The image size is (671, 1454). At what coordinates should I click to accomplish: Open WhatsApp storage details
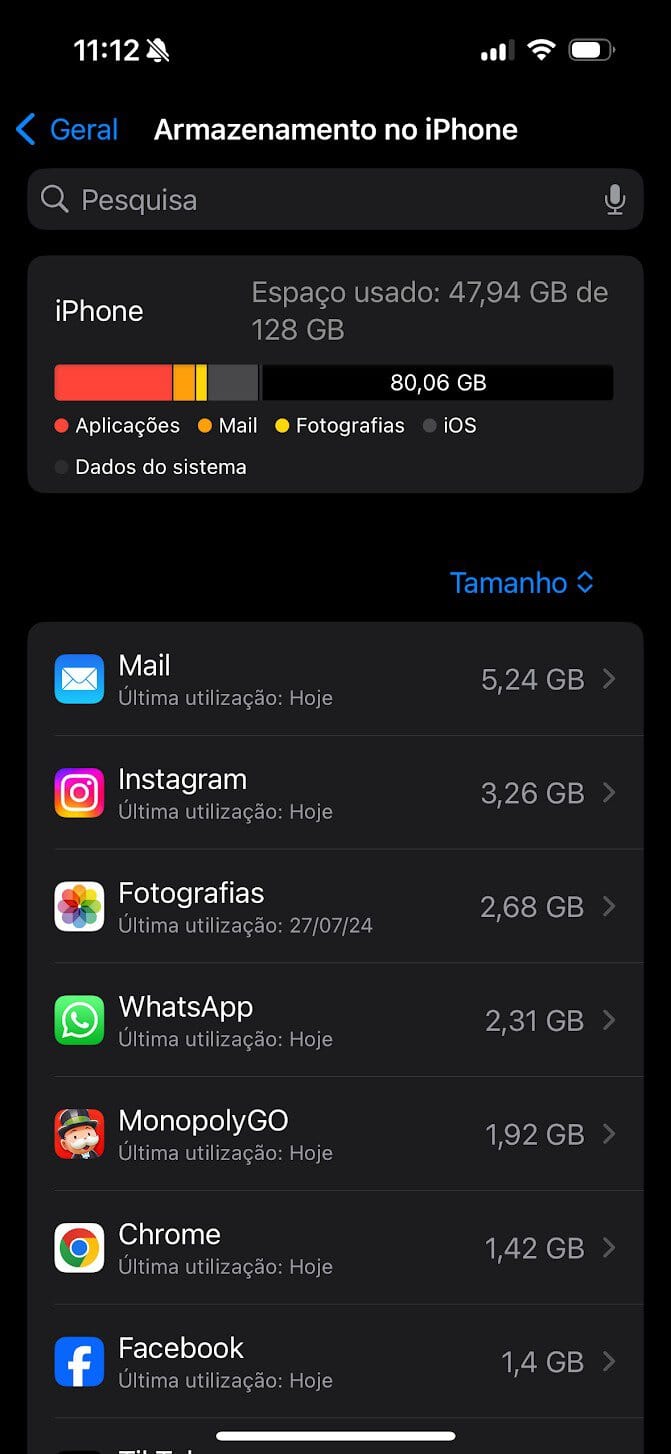(335, 1020)
